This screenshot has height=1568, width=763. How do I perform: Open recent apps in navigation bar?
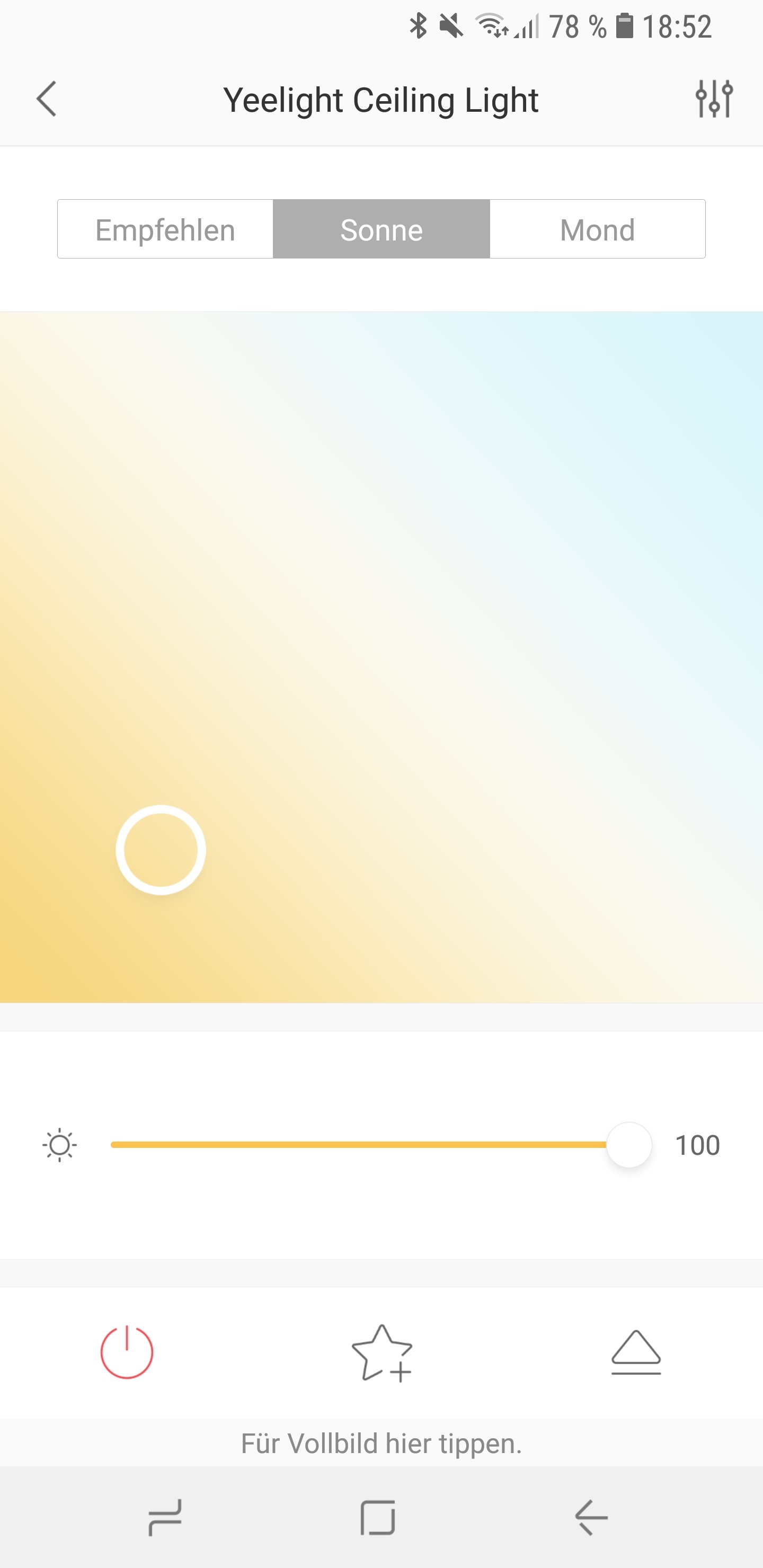click(165, 1518)
